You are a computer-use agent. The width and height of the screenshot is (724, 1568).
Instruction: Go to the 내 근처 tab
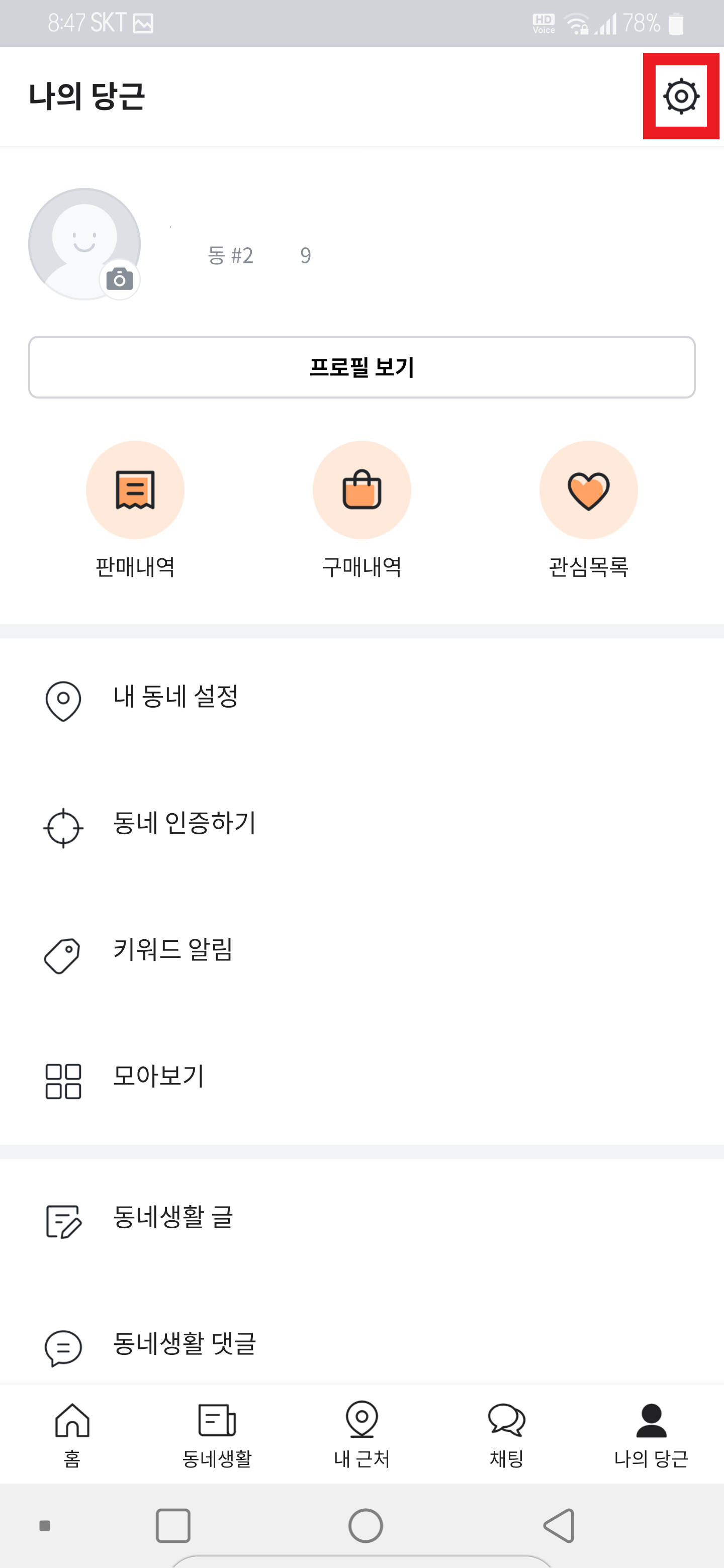[361, 1435]
